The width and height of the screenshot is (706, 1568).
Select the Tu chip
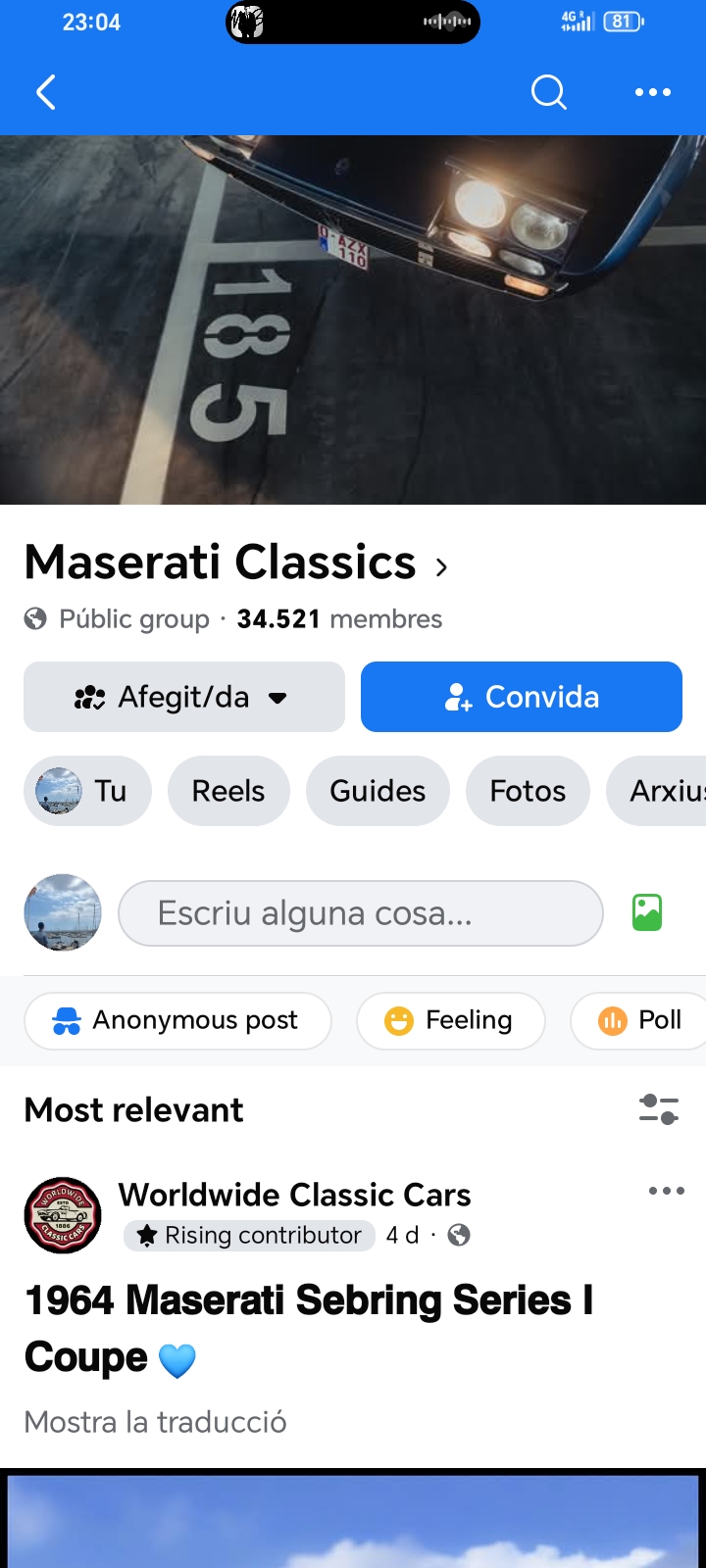(x=87, y=791)
